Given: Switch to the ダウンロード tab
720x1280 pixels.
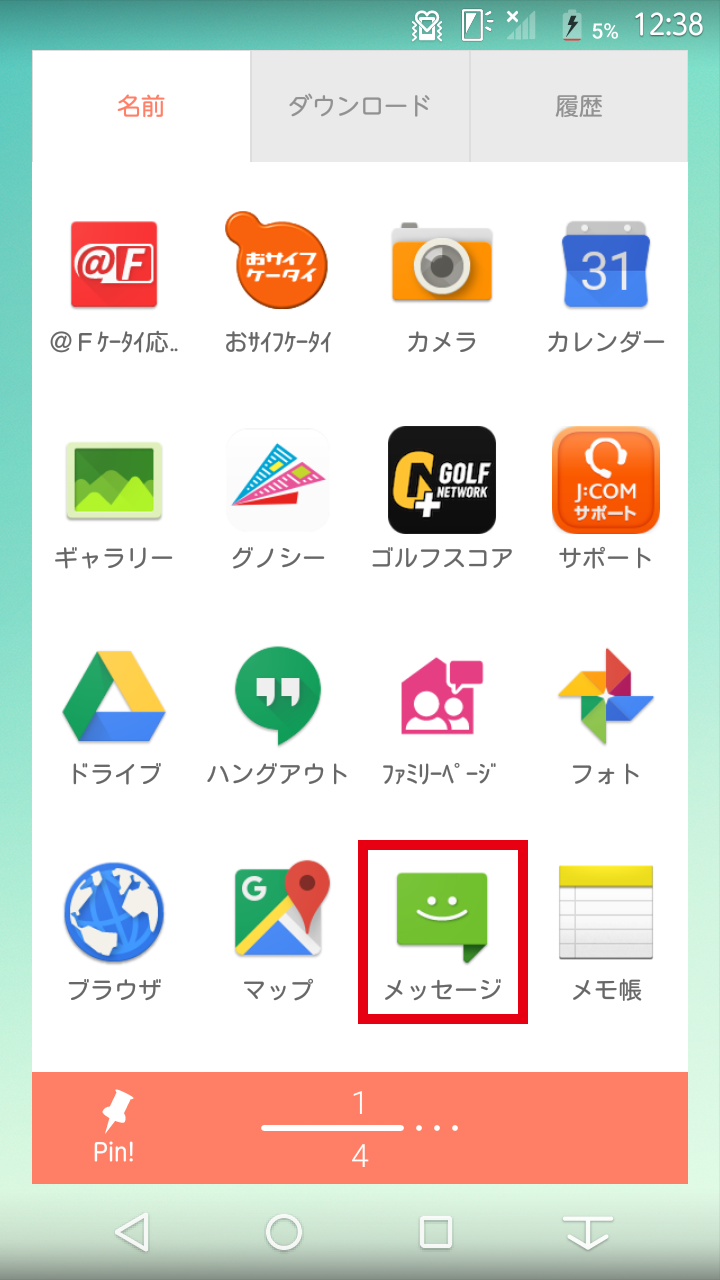Looking at the screenshot, I should (x=359, y=105).
